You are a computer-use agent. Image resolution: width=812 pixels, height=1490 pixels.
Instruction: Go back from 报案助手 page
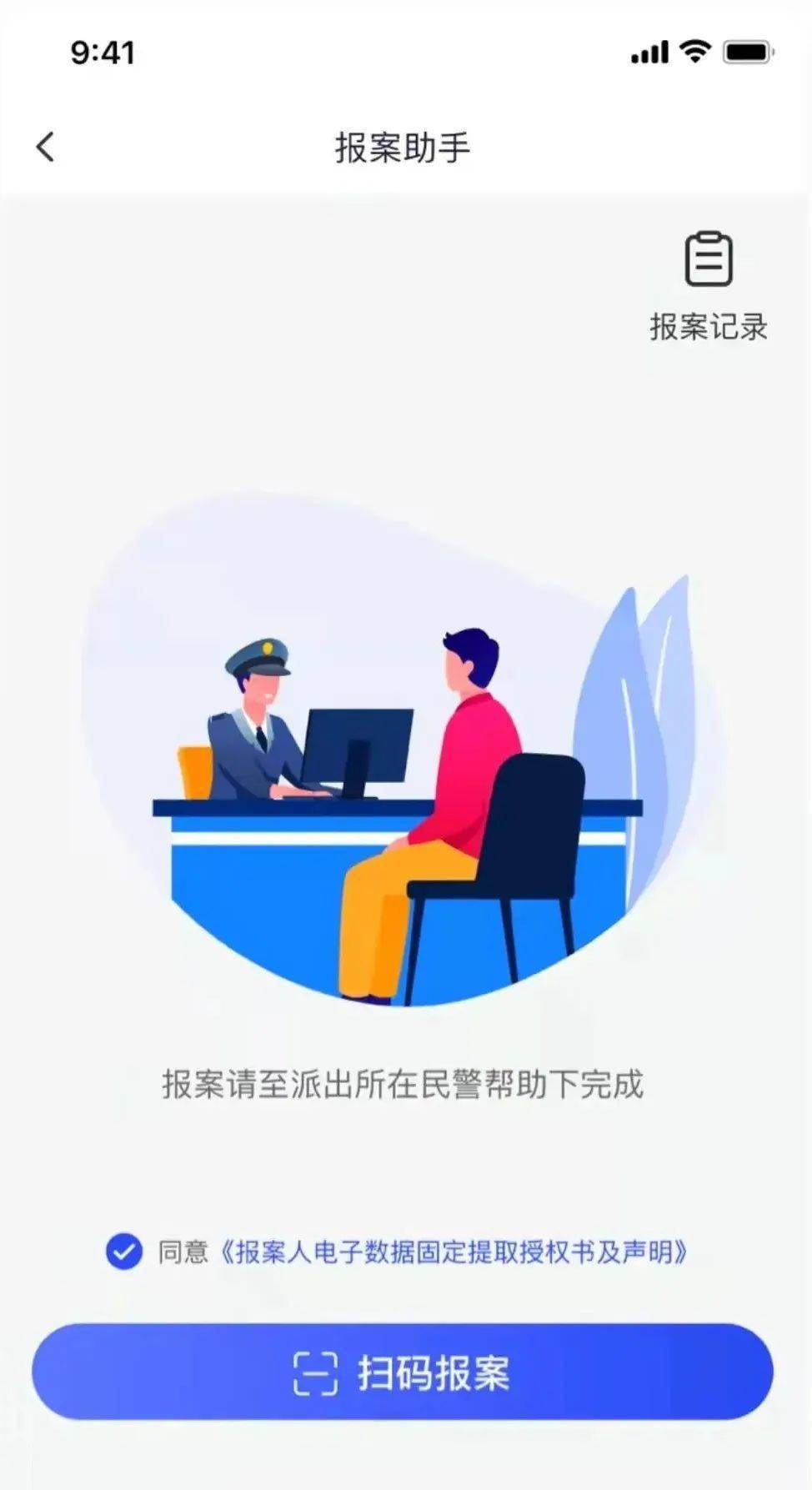pos(46,148)
